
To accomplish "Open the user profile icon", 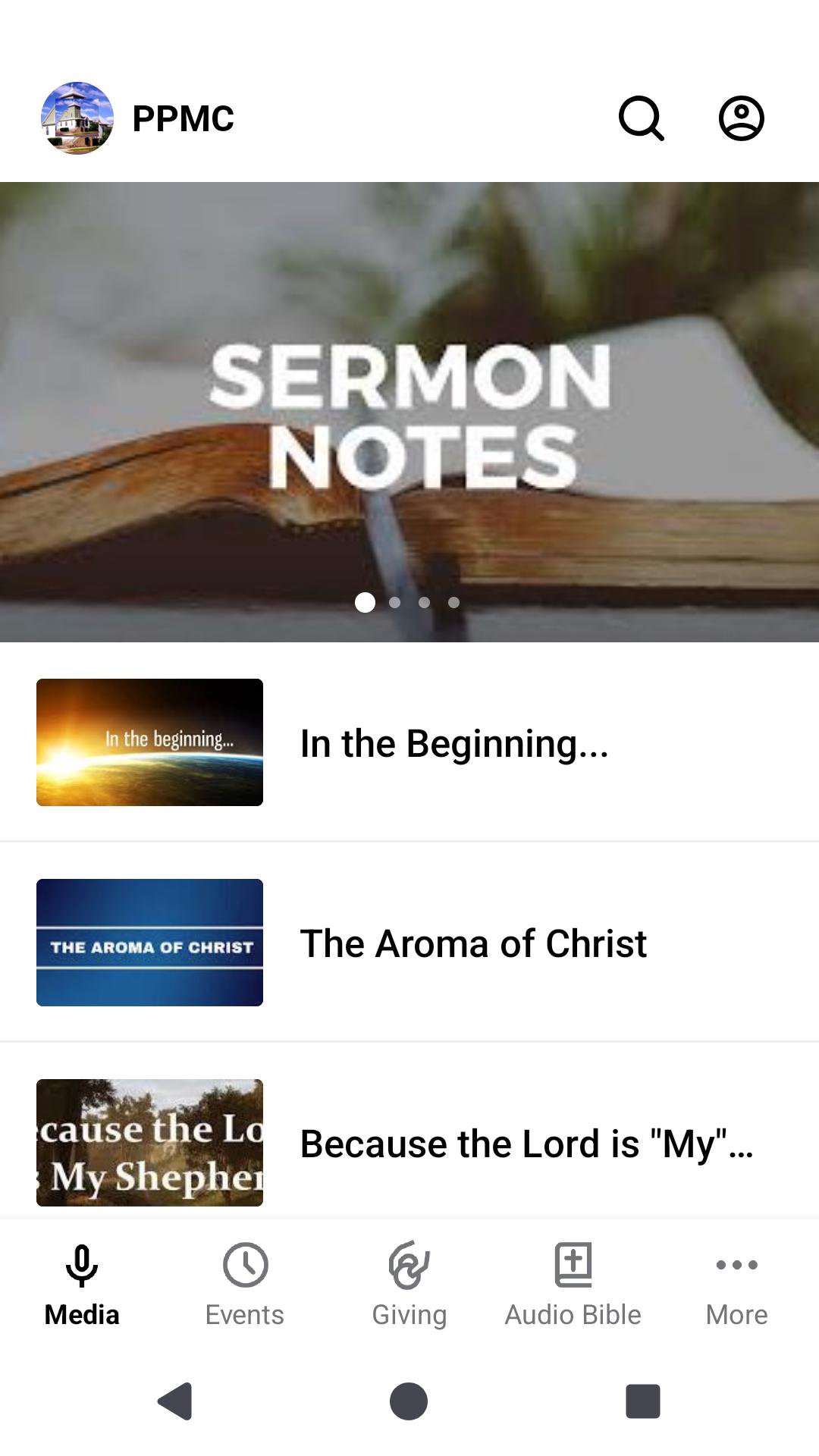I will 741,118.
